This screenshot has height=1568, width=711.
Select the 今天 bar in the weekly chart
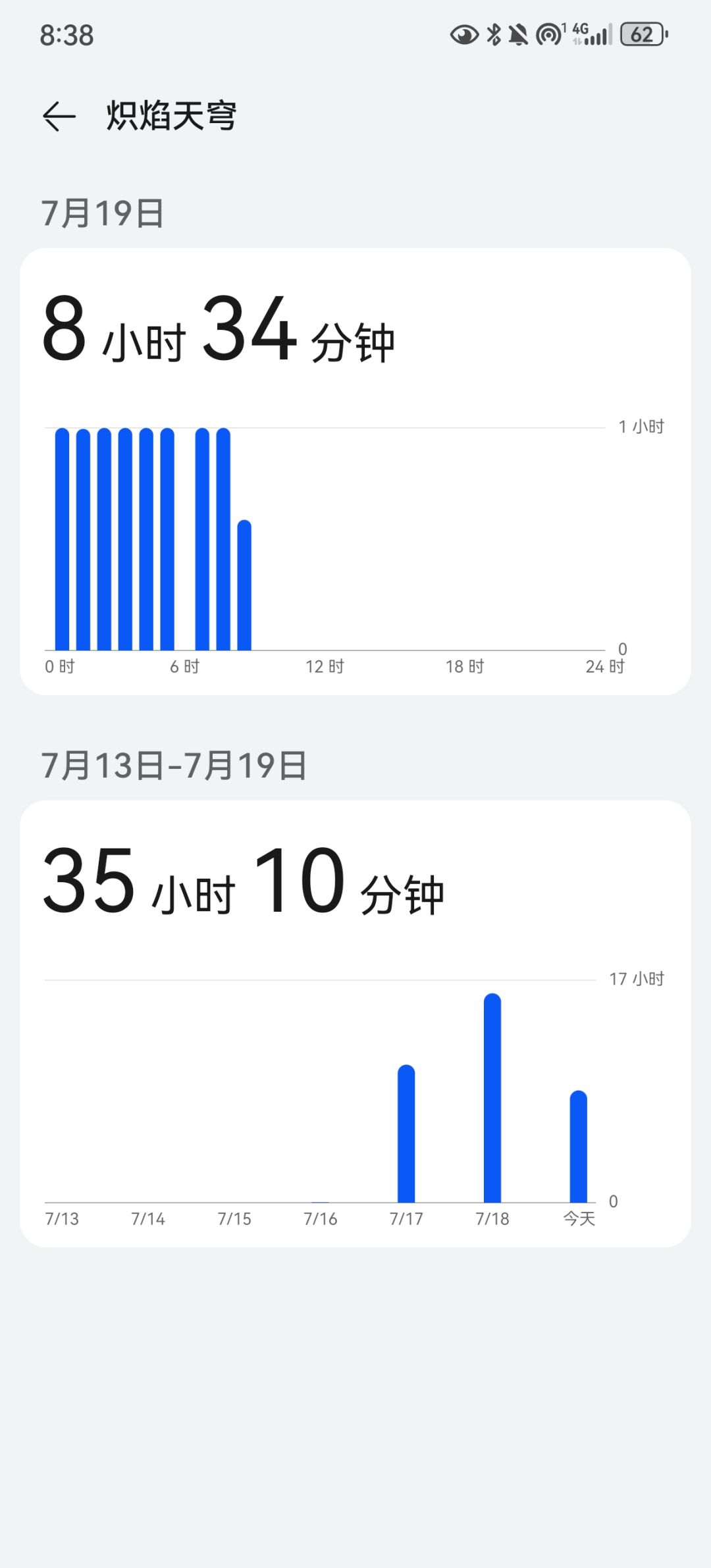[x=578, y=1147]
